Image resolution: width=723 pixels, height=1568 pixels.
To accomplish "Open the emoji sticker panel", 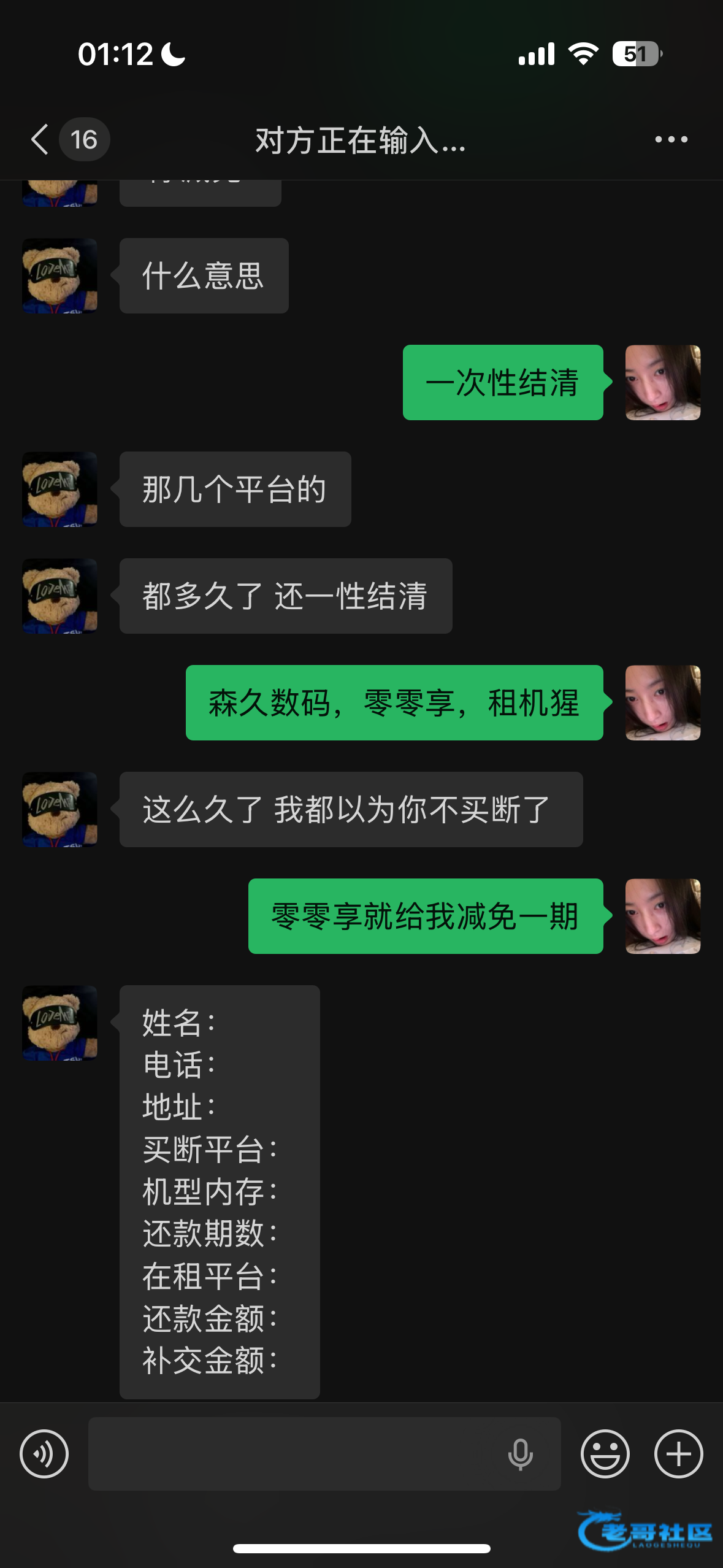I will point(605,1453).
